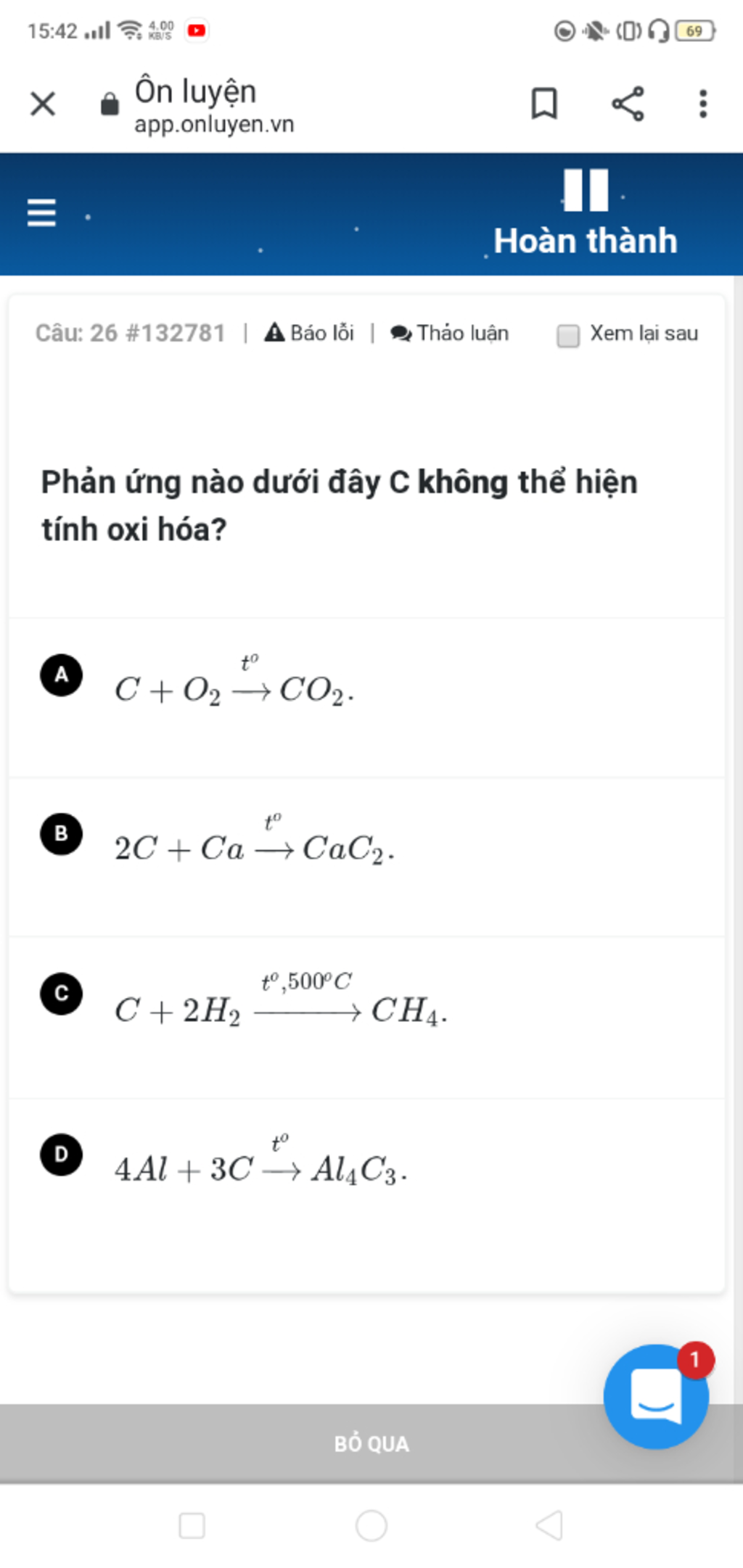Pause the quiz timer

pos(586,190)
